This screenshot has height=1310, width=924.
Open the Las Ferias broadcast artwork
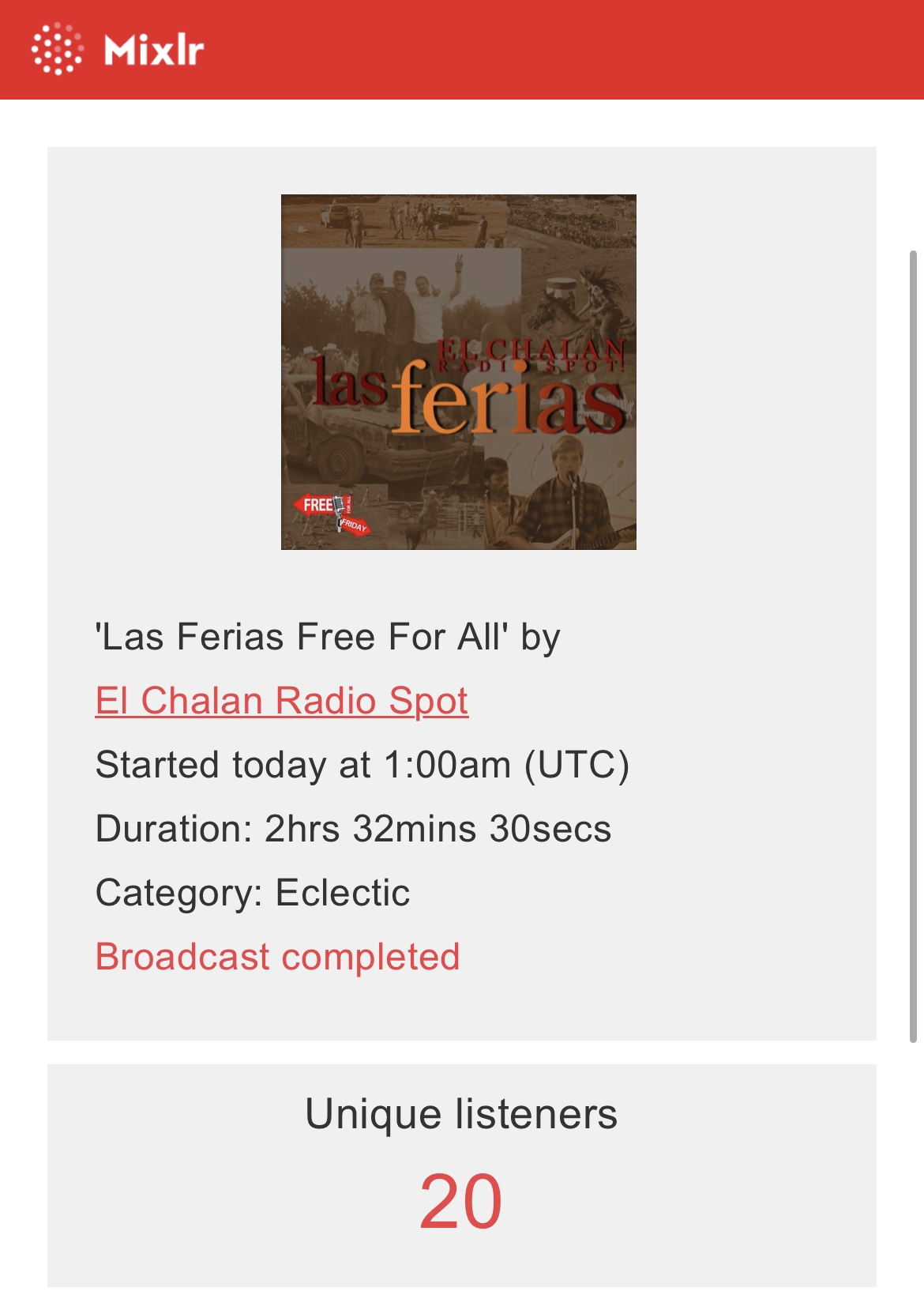pos(458,372)
